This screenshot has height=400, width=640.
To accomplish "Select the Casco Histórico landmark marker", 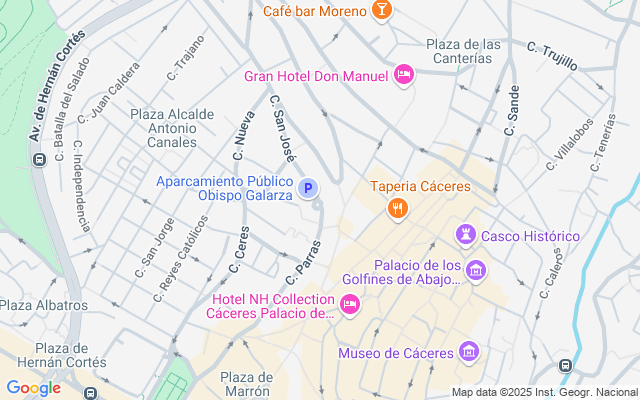I will click(465, 236).
